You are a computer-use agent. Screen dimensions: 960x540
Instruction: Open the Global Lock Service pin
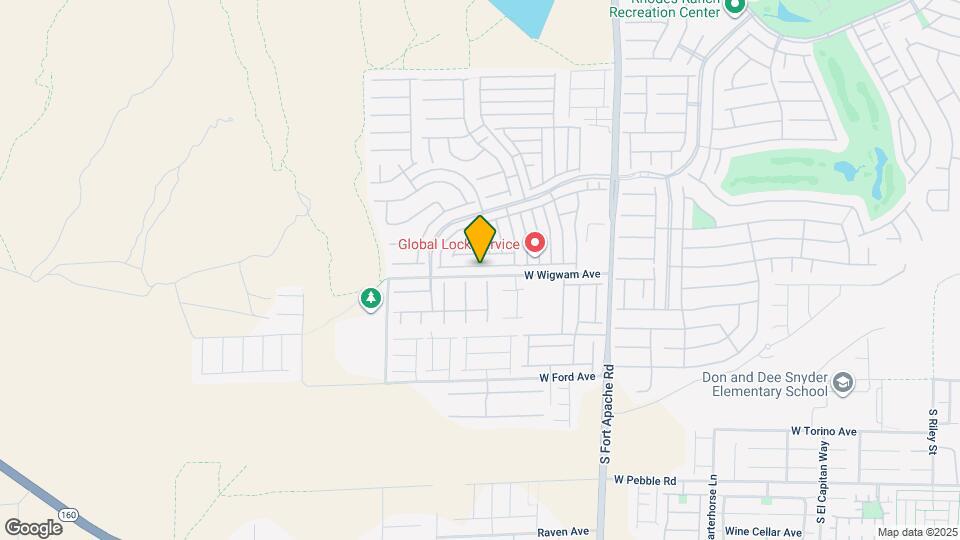pos(536,243)
